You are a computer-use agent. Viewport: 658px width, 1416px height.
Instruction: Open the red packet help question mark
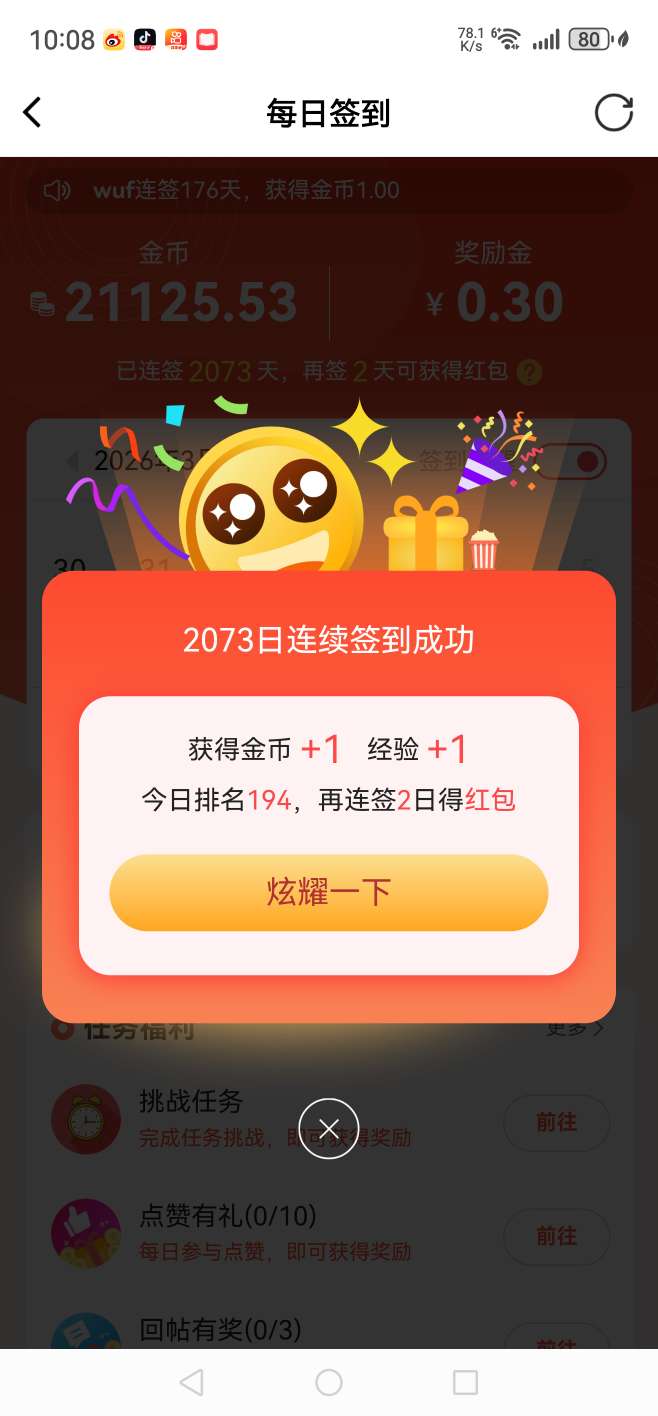(530, 373)
